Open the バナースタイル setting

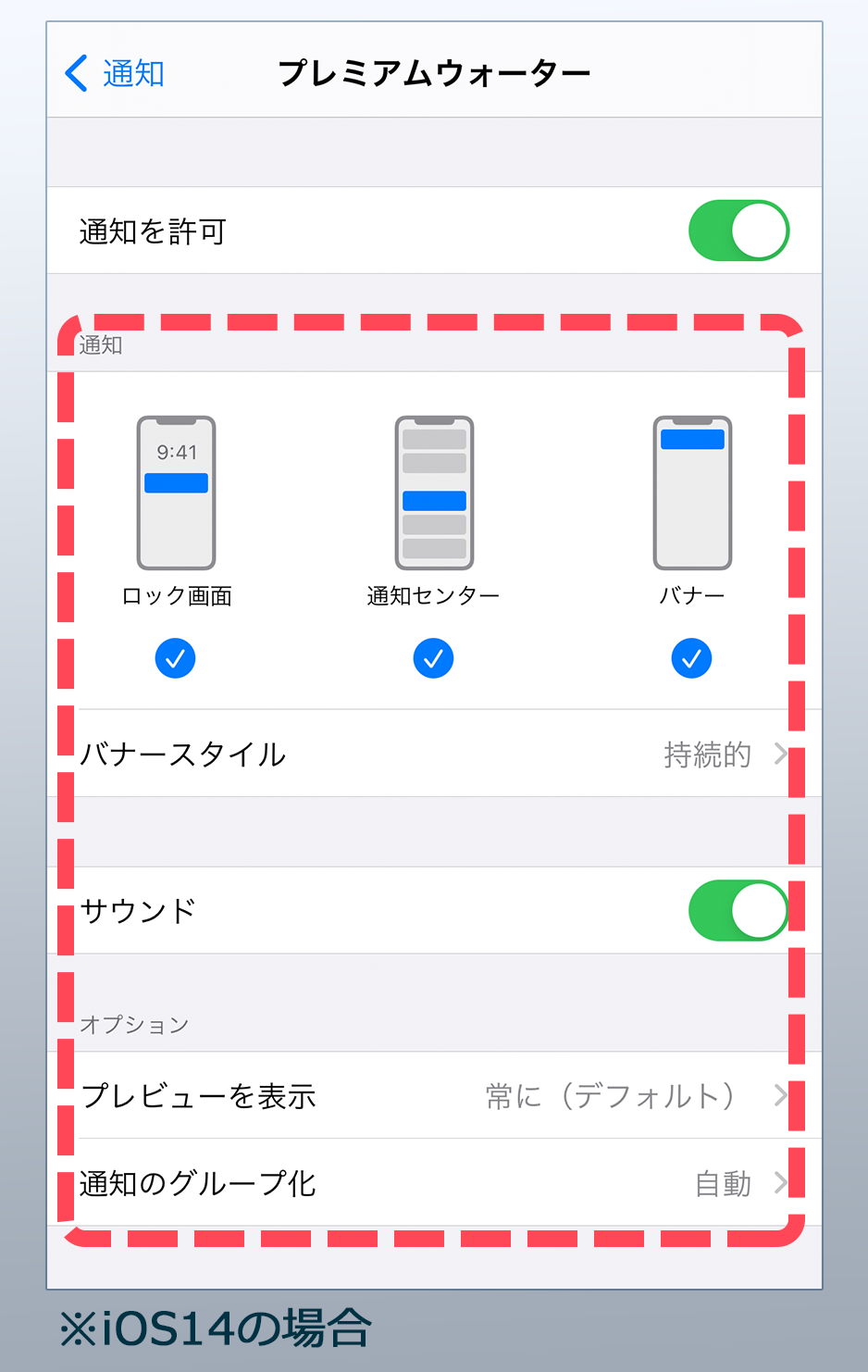tap(433, 754)
